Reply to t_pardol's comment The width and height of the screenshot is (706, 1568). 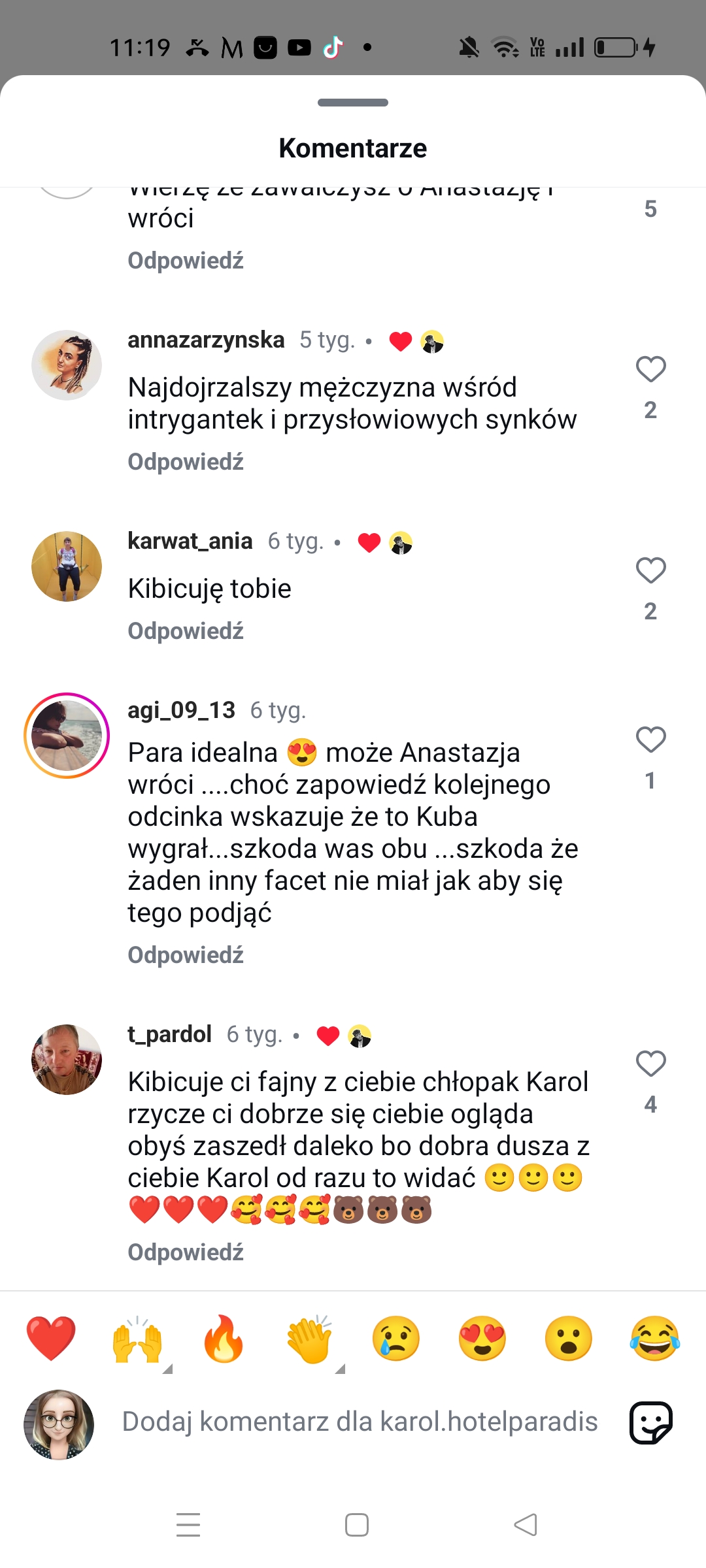(186, 1252)
